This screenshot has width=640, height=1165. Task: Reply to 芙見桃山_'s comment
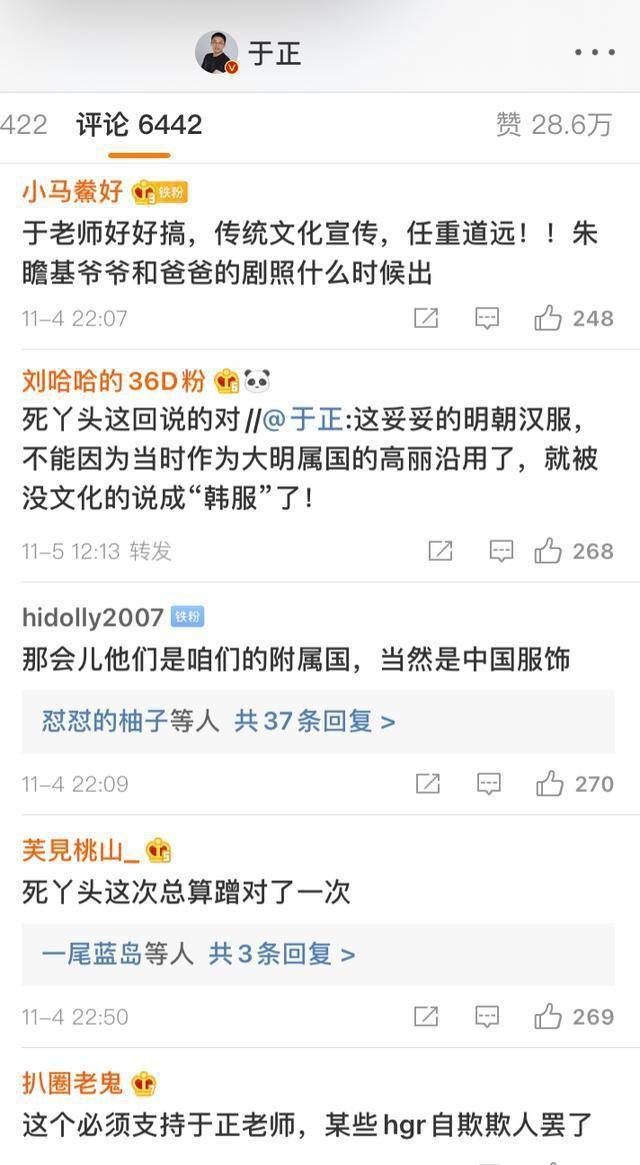[487, 1016]
